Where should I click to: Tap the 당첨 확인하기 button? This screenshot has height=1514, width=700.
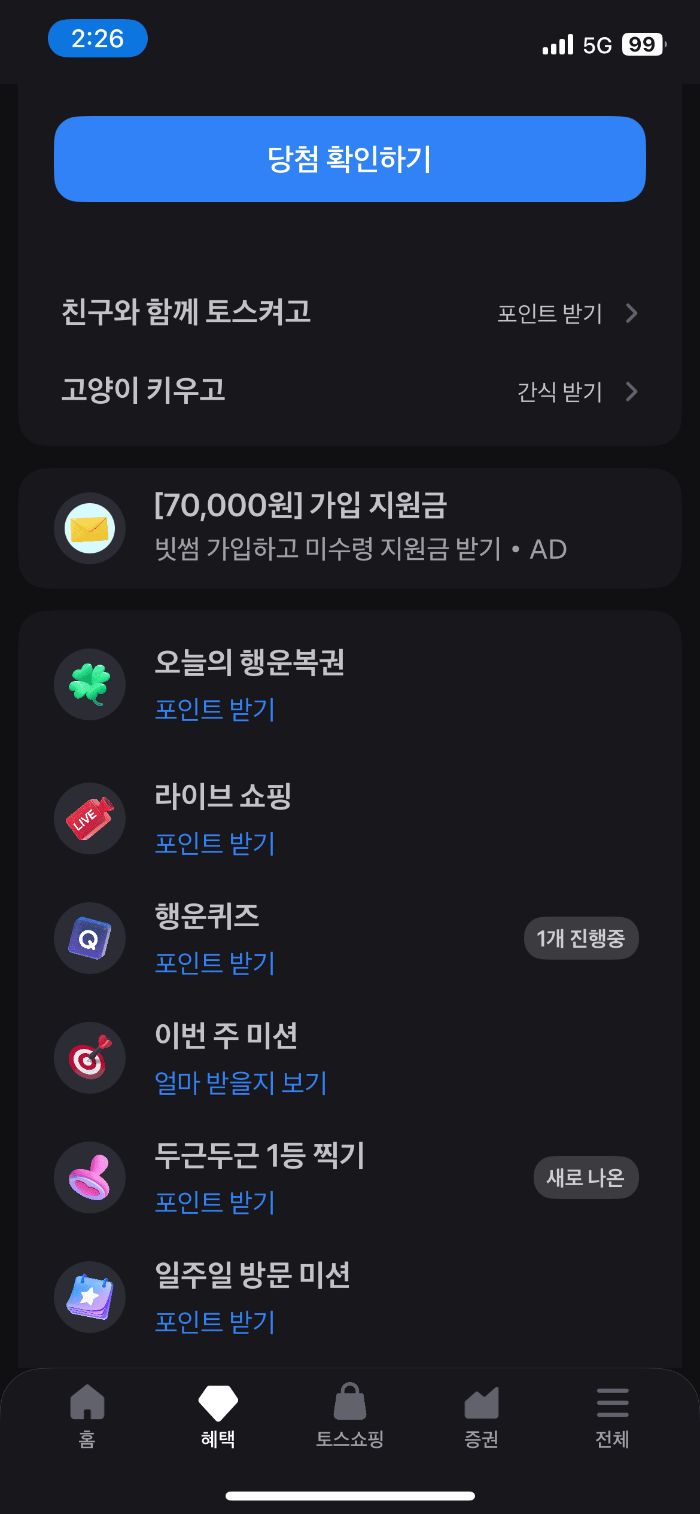point(349,159)
